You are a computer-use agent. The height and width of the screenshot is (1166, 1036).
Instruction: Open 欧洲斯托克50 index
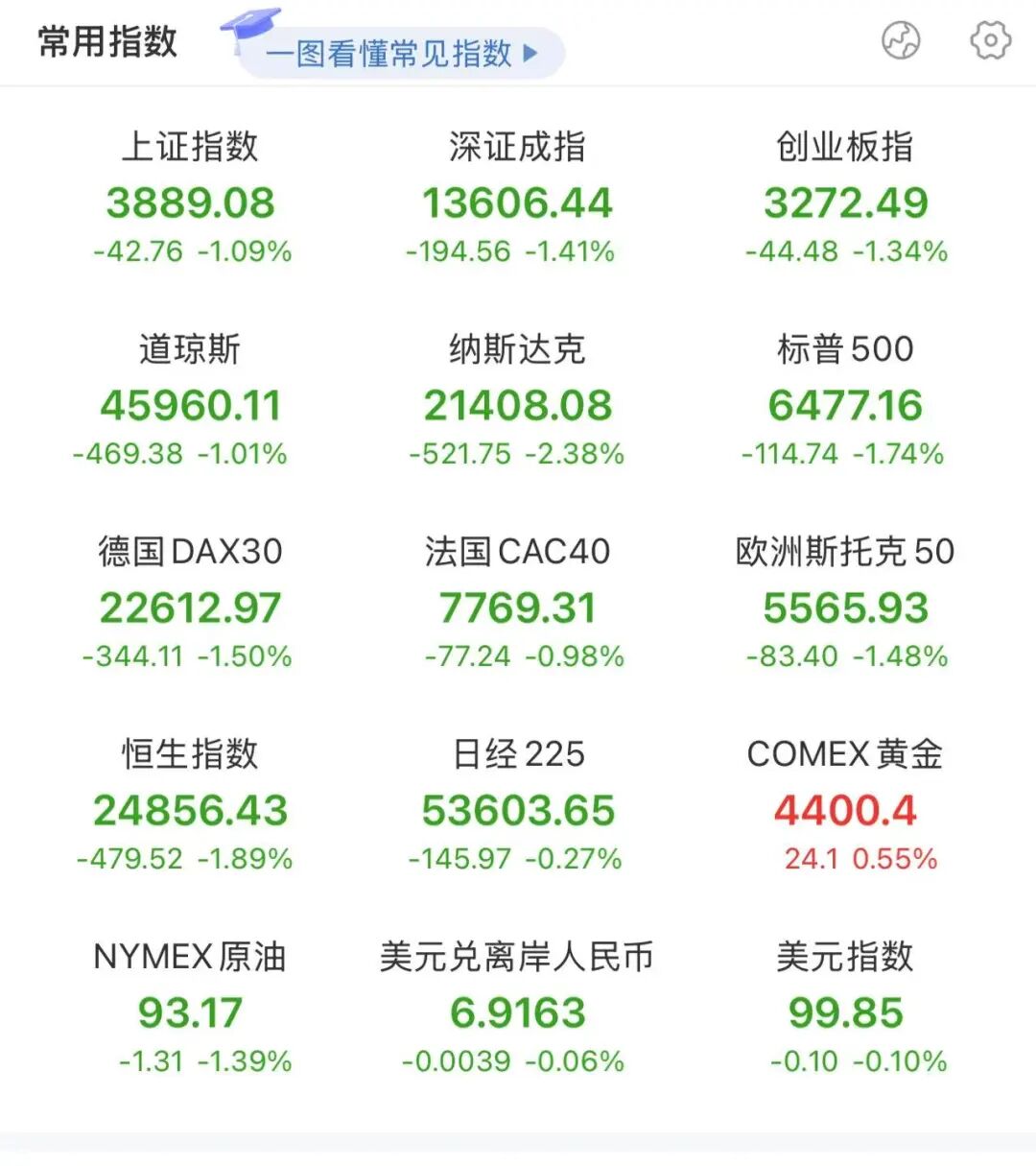[845, 606]
